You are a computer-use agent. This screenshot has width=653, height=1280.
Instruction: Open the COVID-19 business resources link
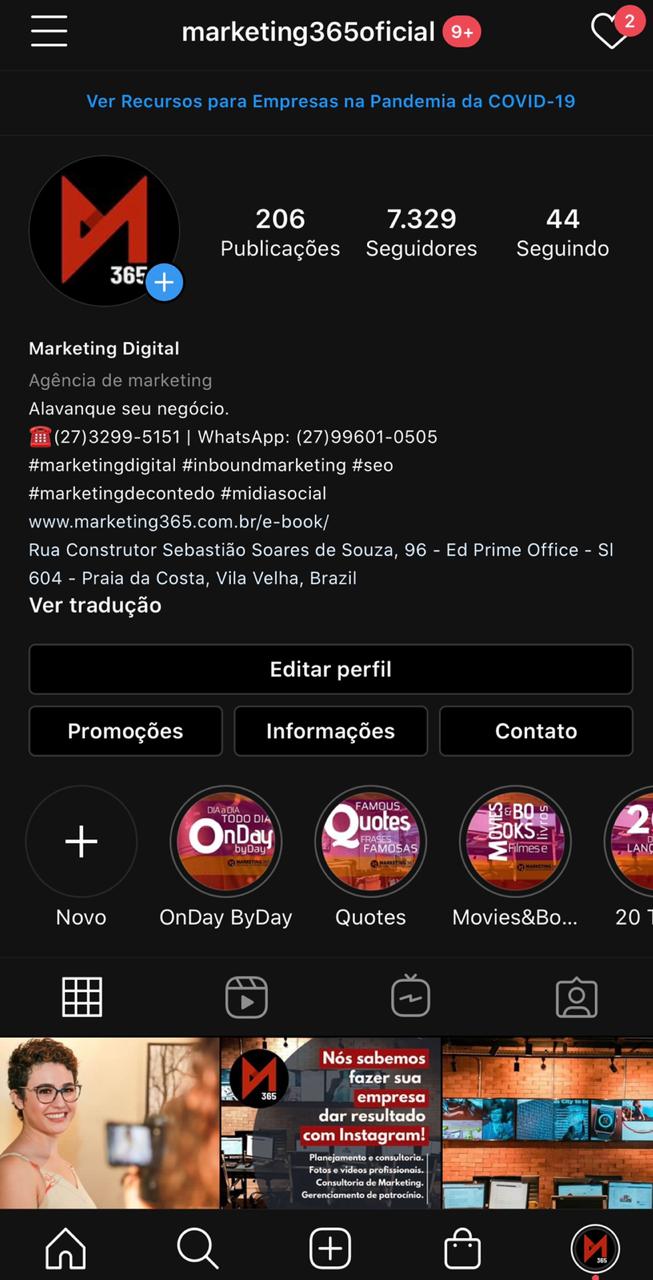(x=330, y=102)
